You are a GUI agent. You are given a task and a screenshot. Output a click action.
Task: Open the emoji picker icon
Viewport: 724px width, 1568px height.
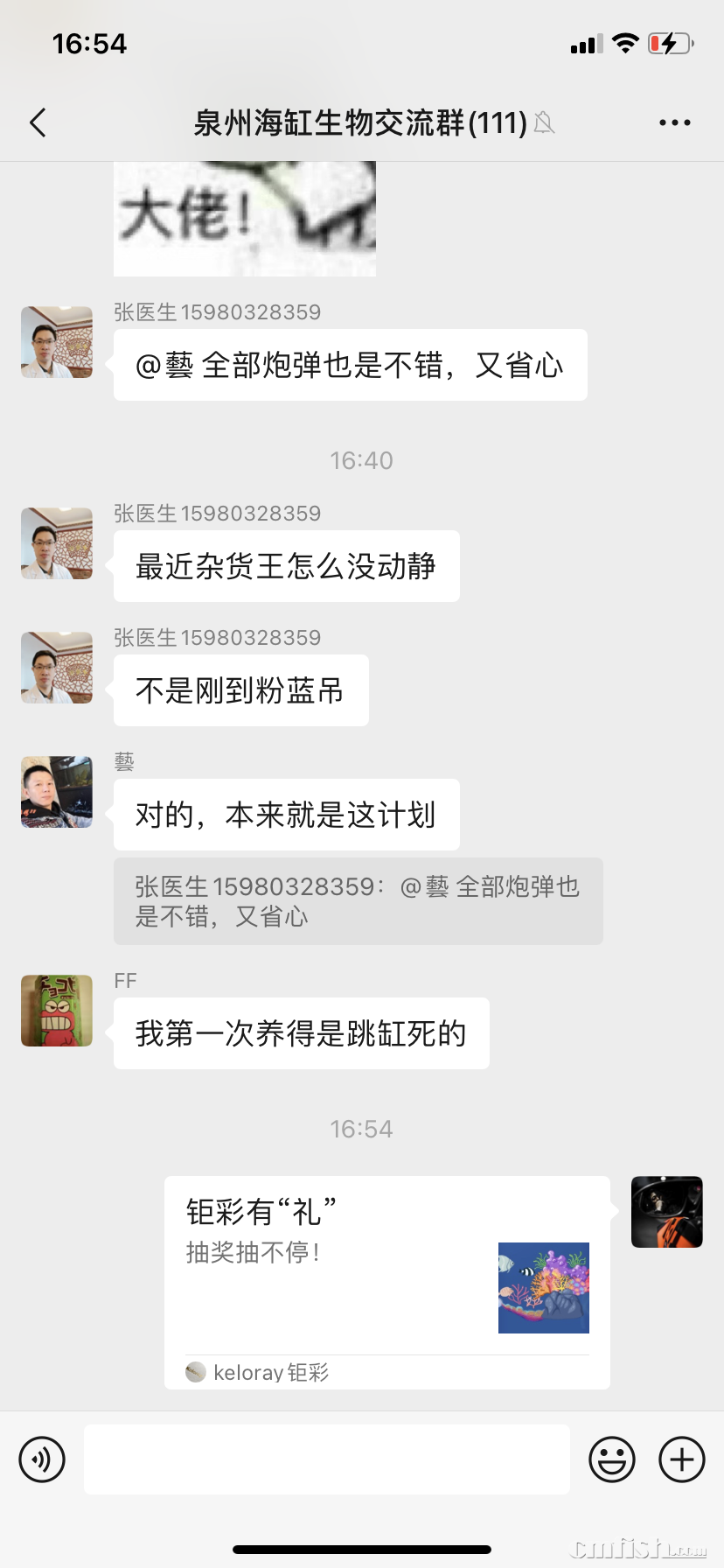coord(612,1459)
